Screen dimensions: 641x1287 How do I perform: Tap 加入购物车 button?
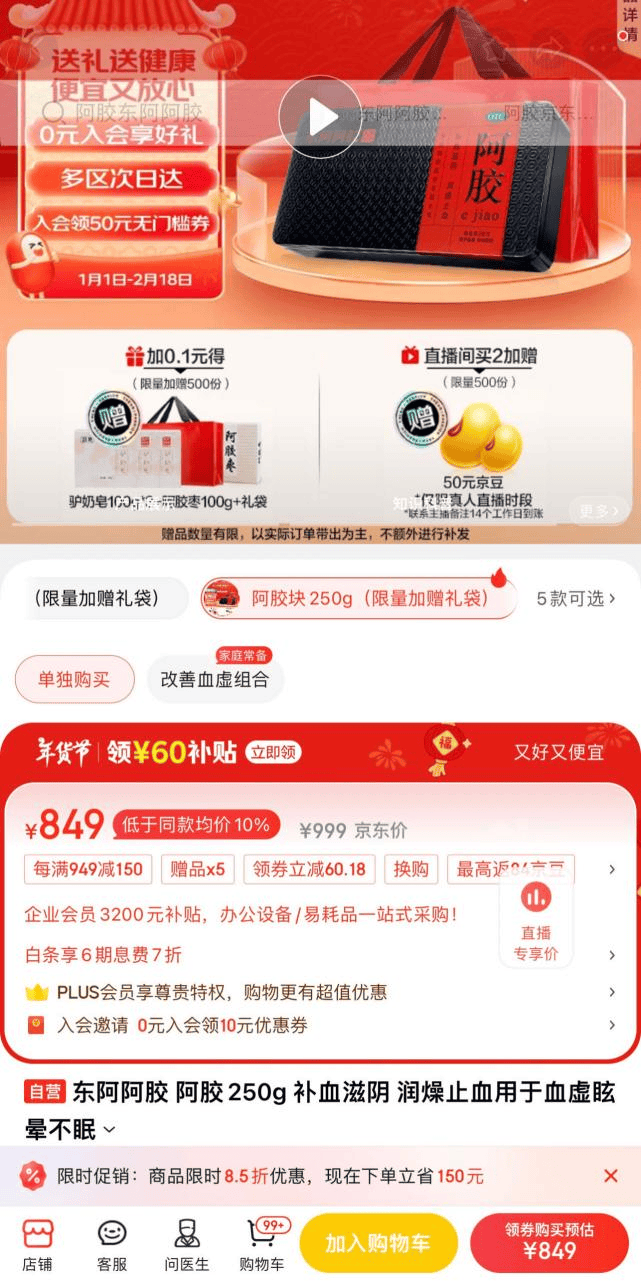click(378, 1244)
